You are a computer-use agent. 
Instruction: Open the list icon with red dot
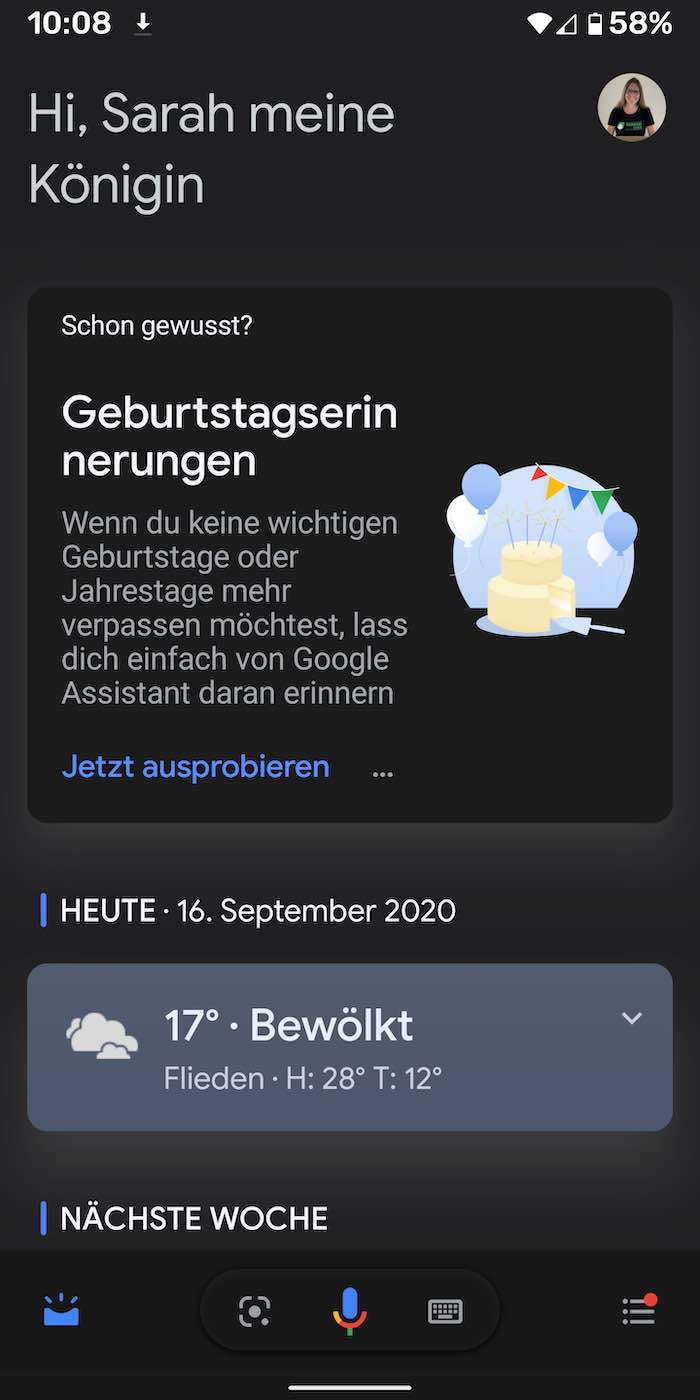tap(638, 1310)
